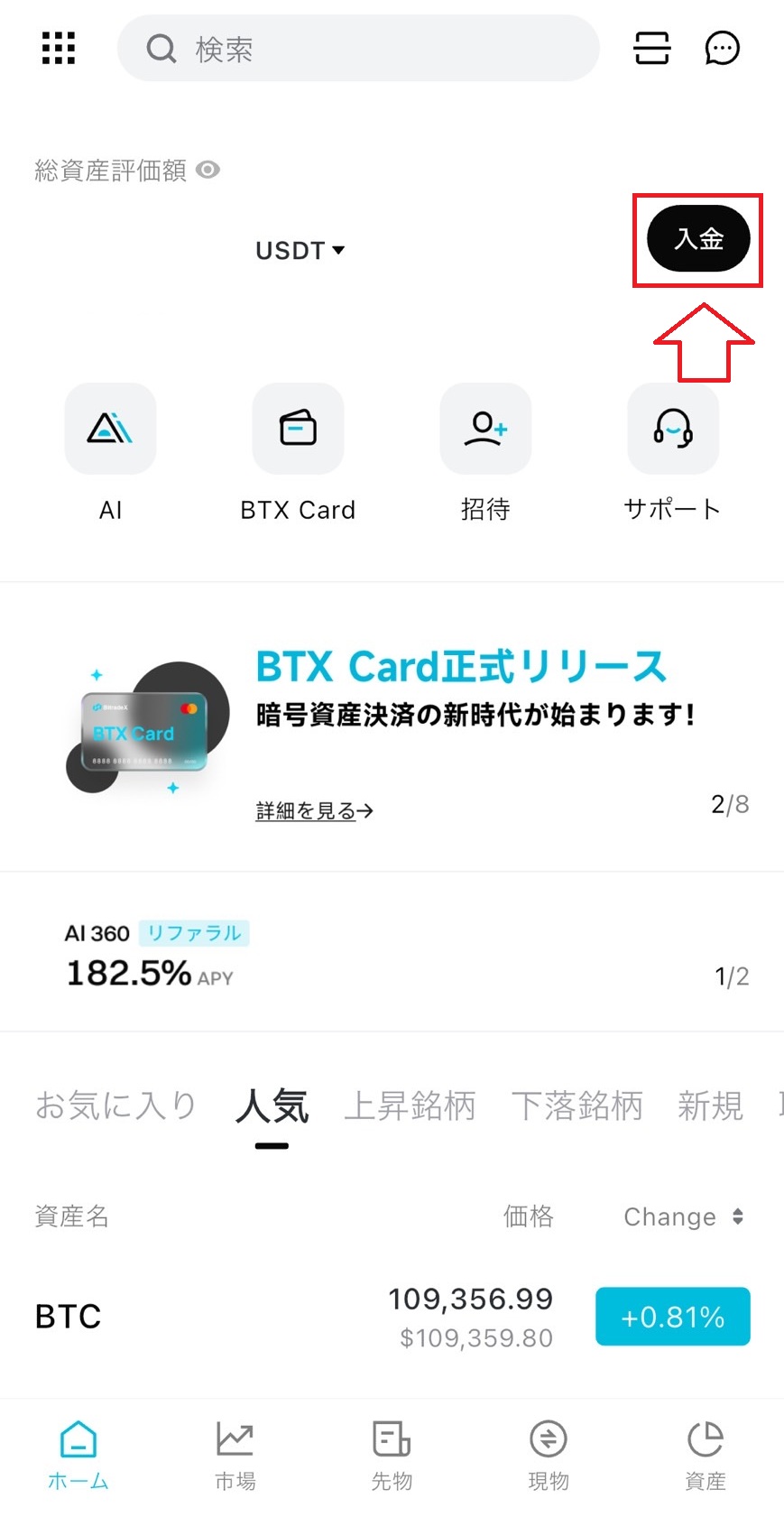Screen dimensions: 784x1526
Task: Switch to the 下落銘柄 tab
Action: (577, 1105)
